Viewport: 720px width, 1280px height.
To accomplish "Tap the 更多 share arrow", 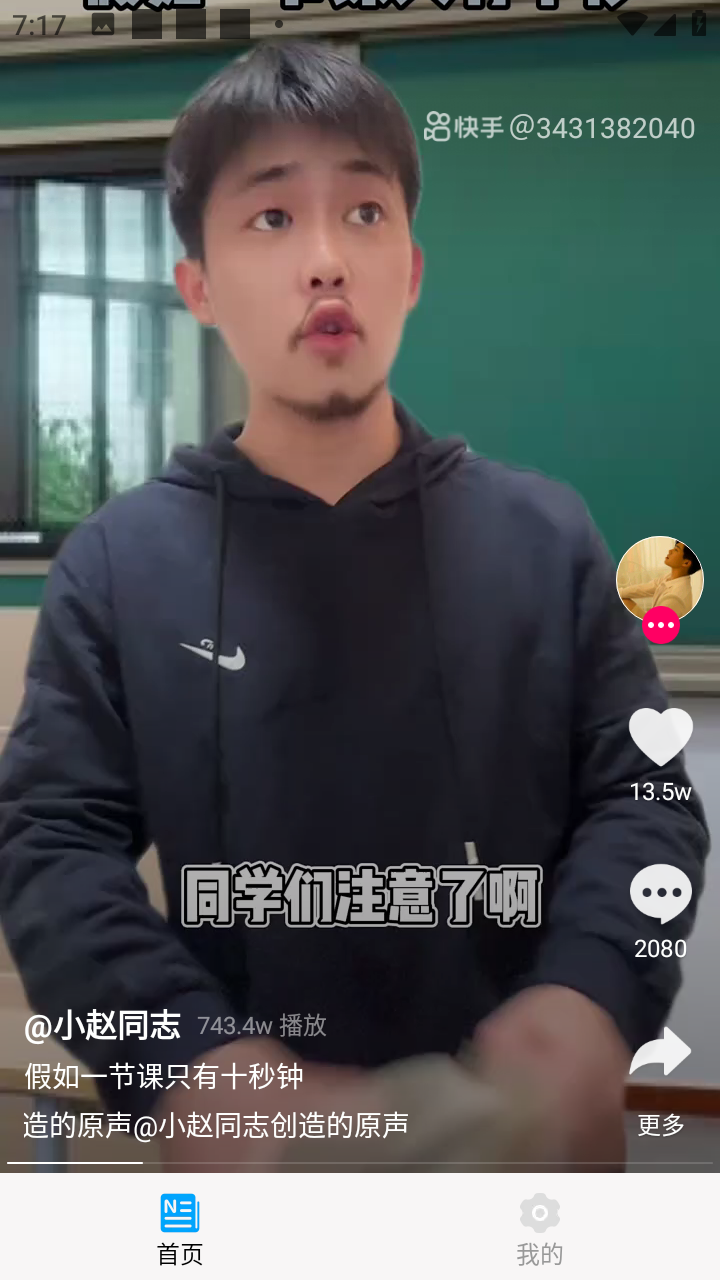I will pyautogui.click(x=660, y=1055).
